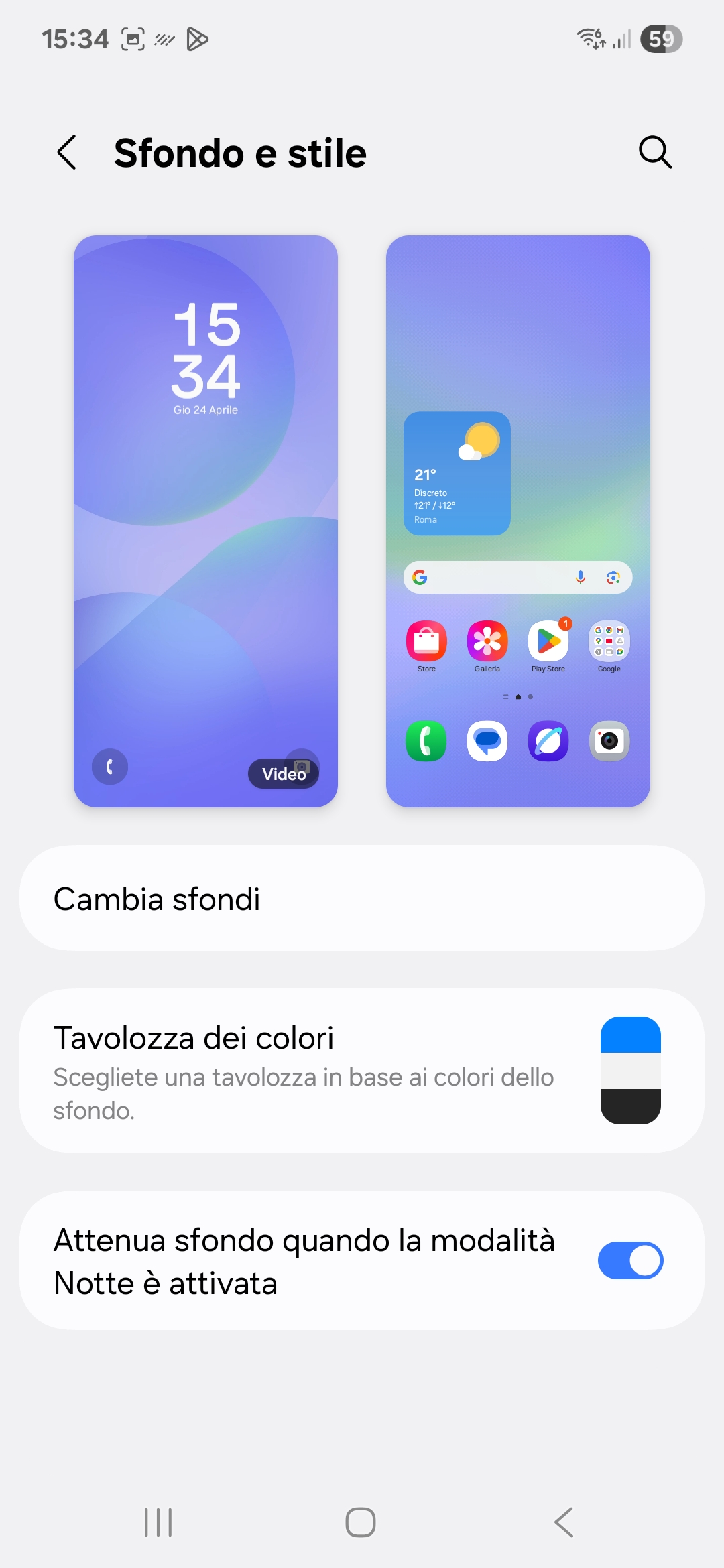Open the lock screen wallpaper preview
The image size is (724, 1568).
point(206,521)
